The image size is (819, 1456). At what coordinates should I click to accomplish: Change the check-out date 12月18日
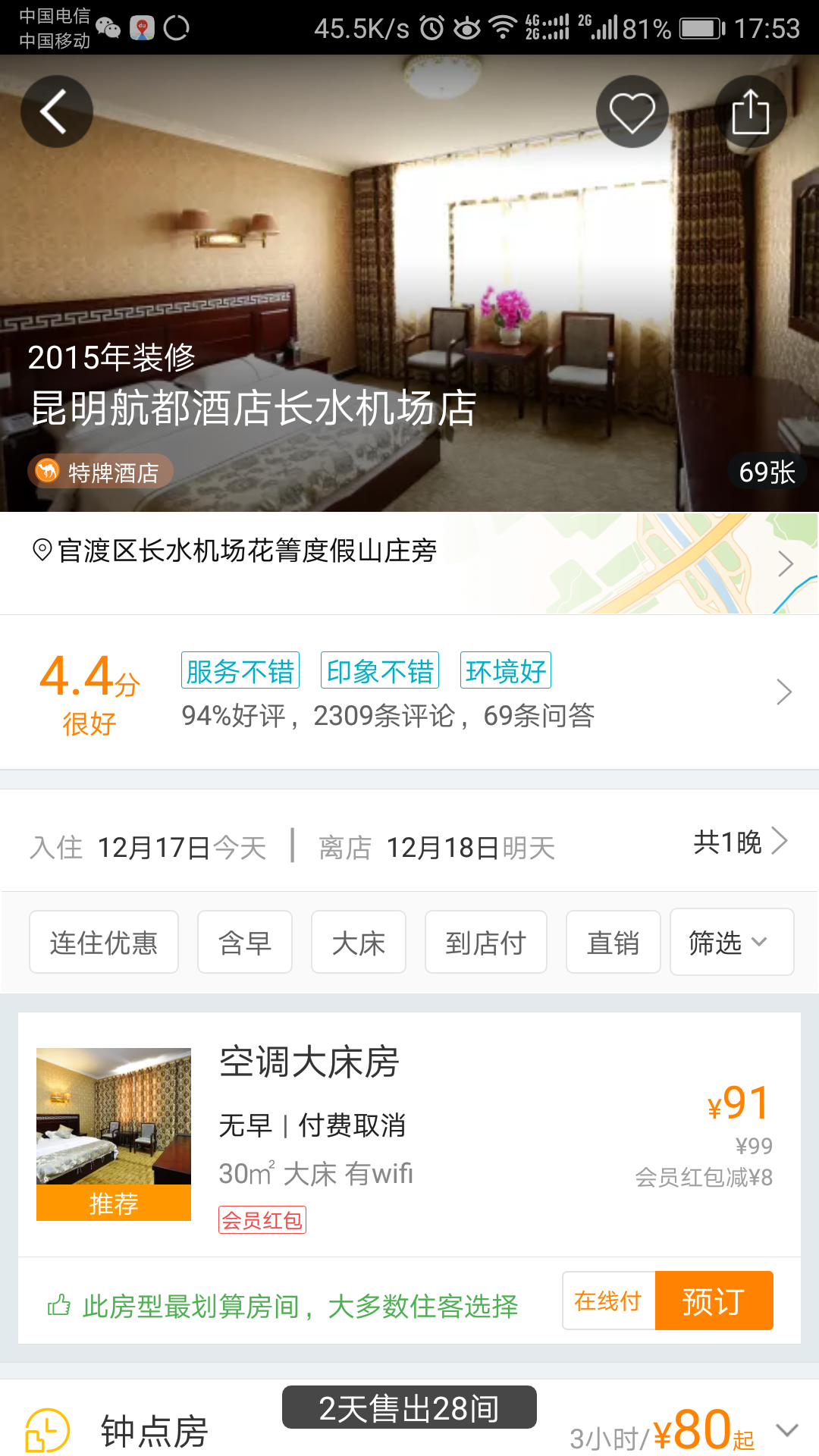pos(440,847)
